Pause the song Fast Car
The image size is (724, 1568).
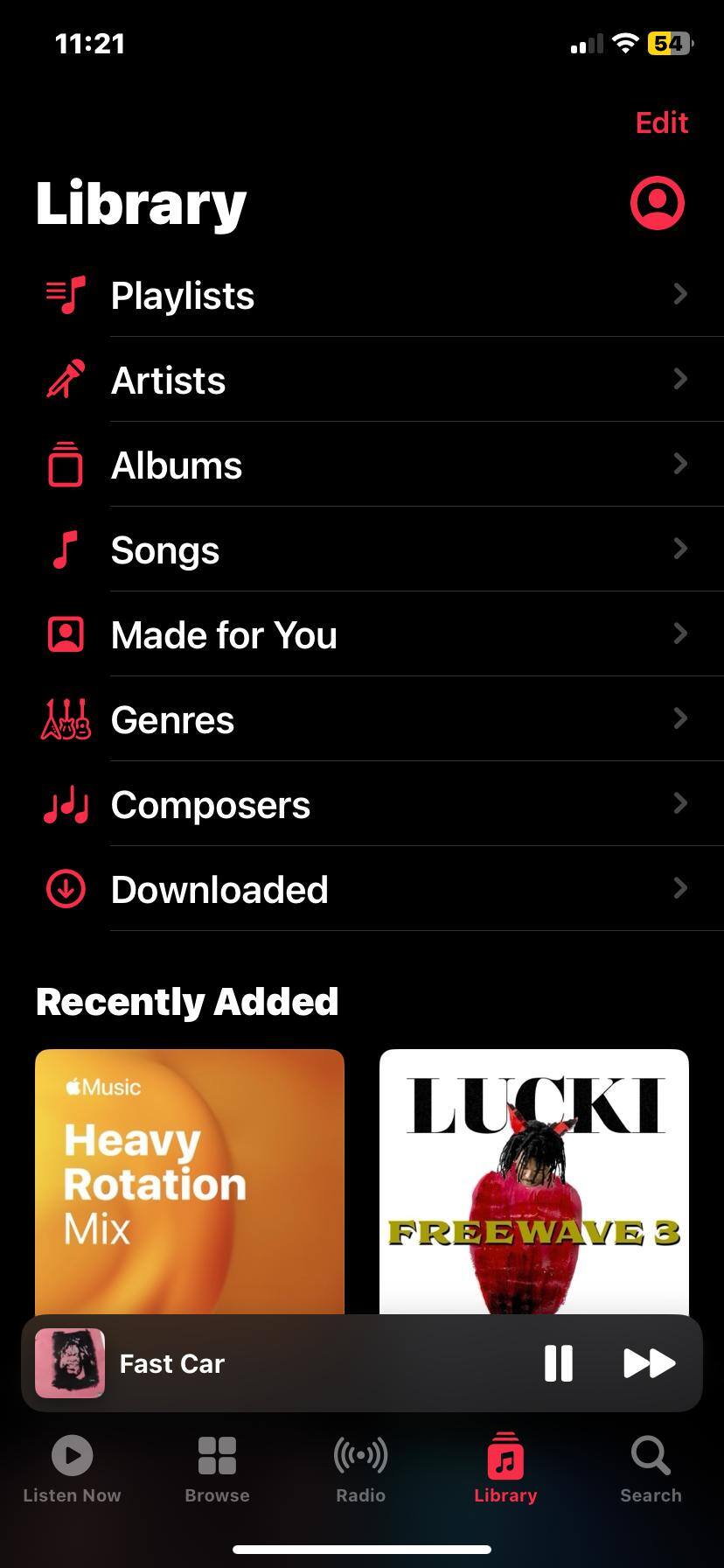(558, 1363)
